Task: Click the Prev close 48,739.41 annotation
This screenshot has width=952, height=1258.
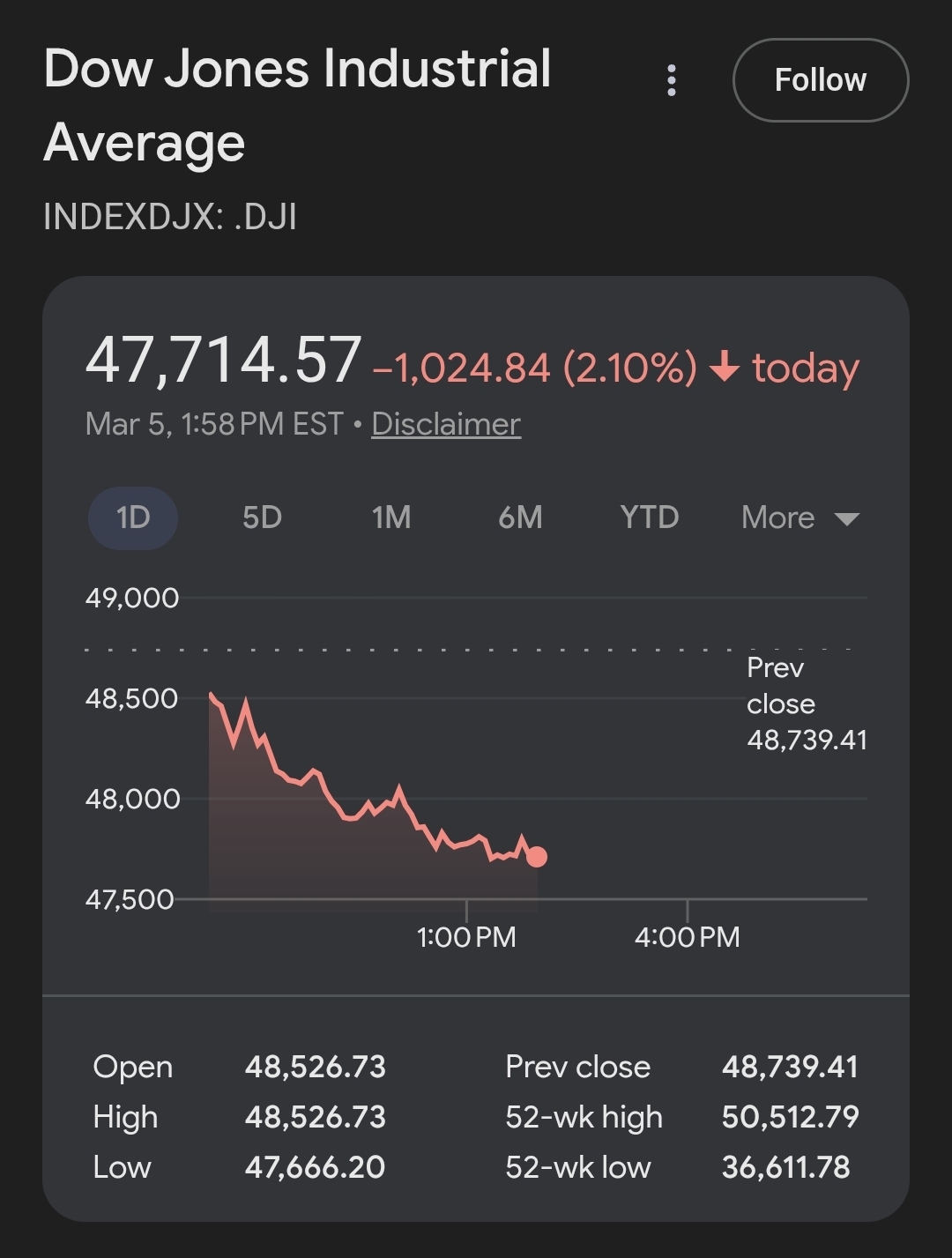Action: [x=807, y=703]
